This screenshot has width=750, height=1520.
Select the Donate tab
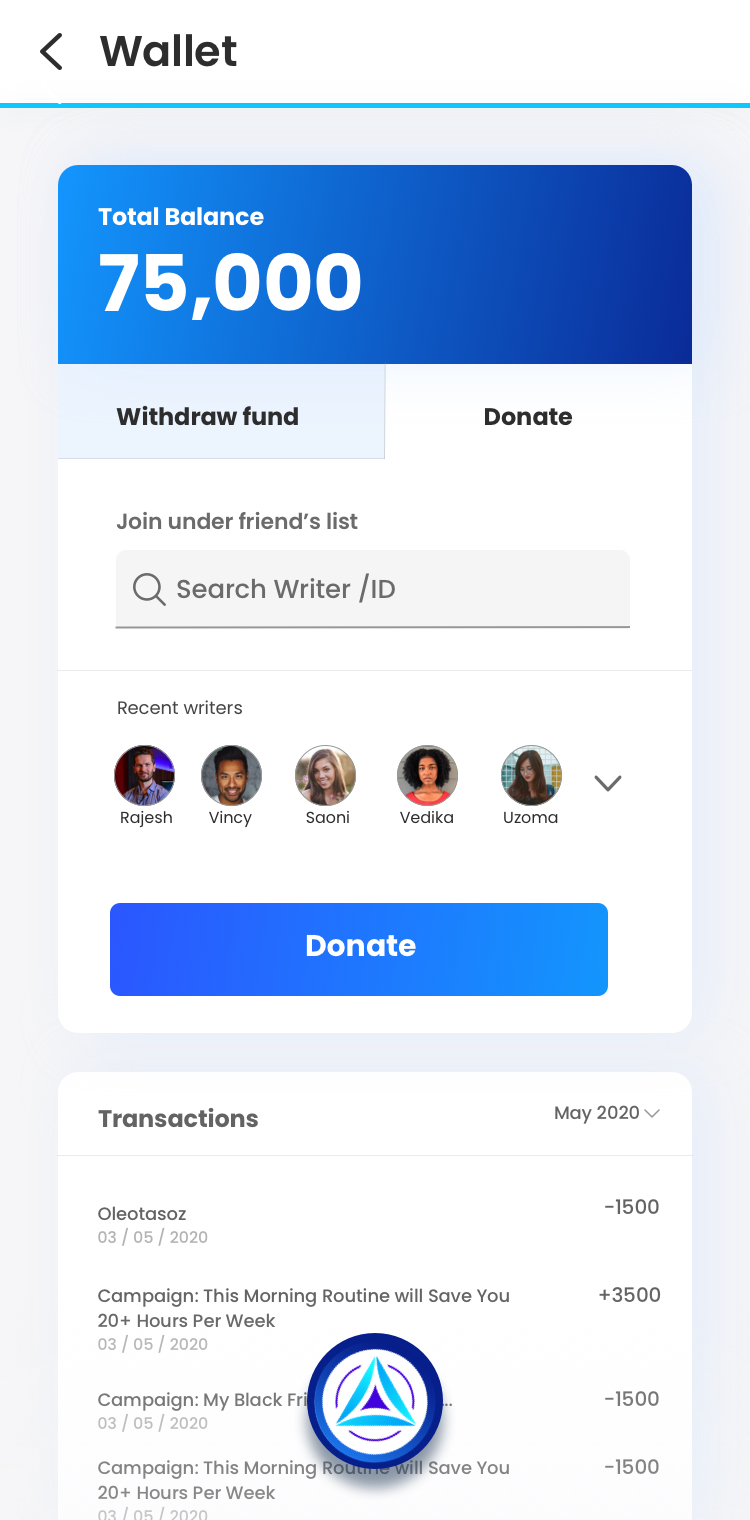(x=528, y=416)
